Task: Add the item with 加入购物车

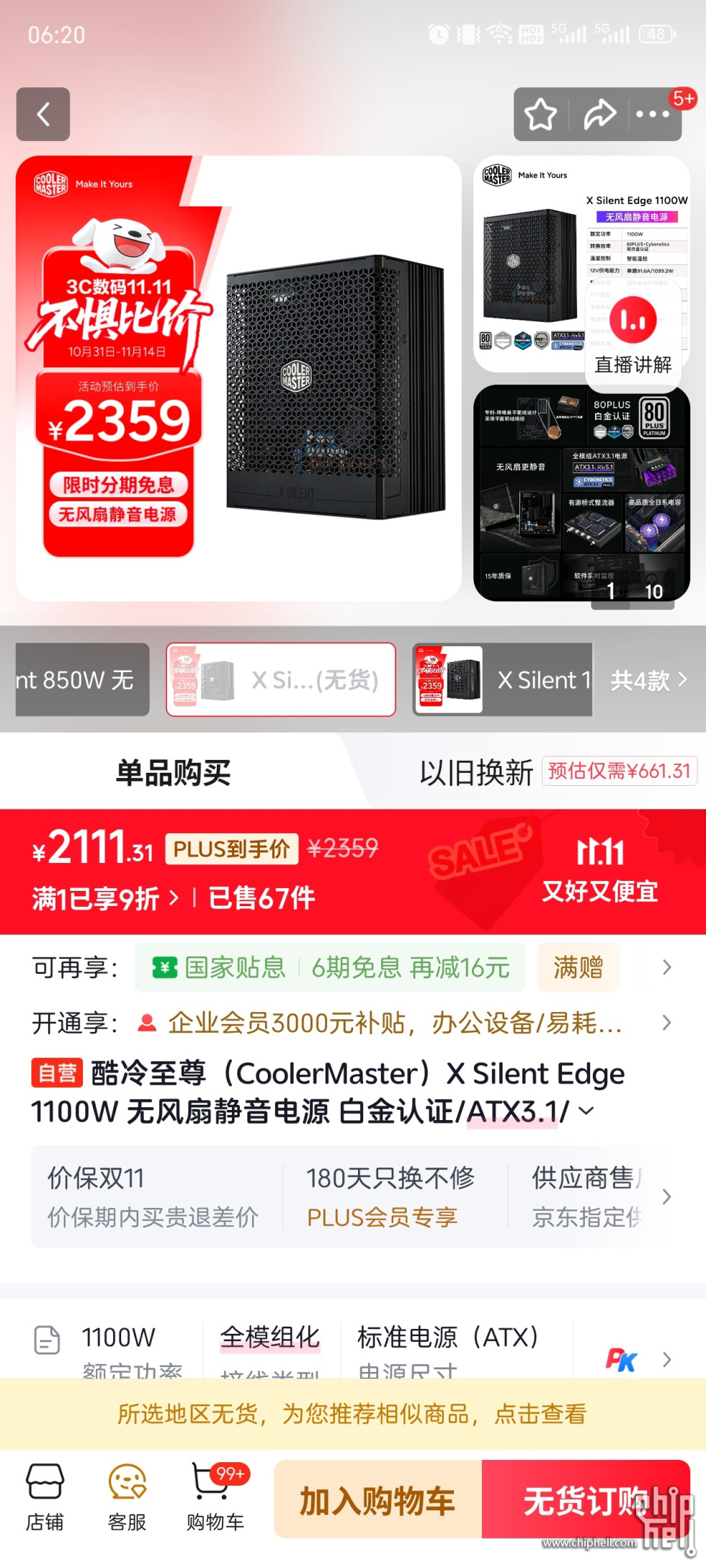Action: (x=377, y=1500)
